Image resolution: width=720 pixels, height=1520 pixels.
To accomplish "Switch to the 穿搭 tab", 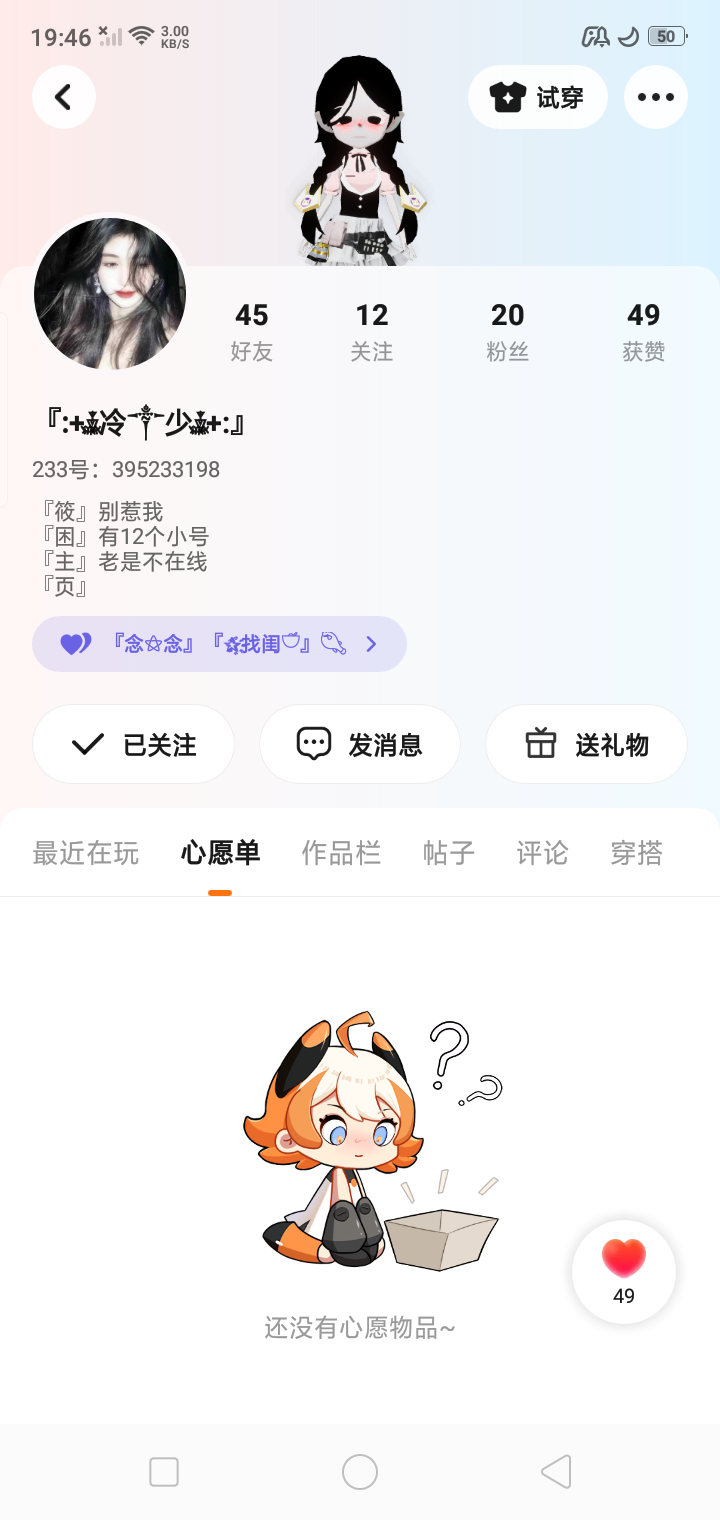I will tap(636, 853).
